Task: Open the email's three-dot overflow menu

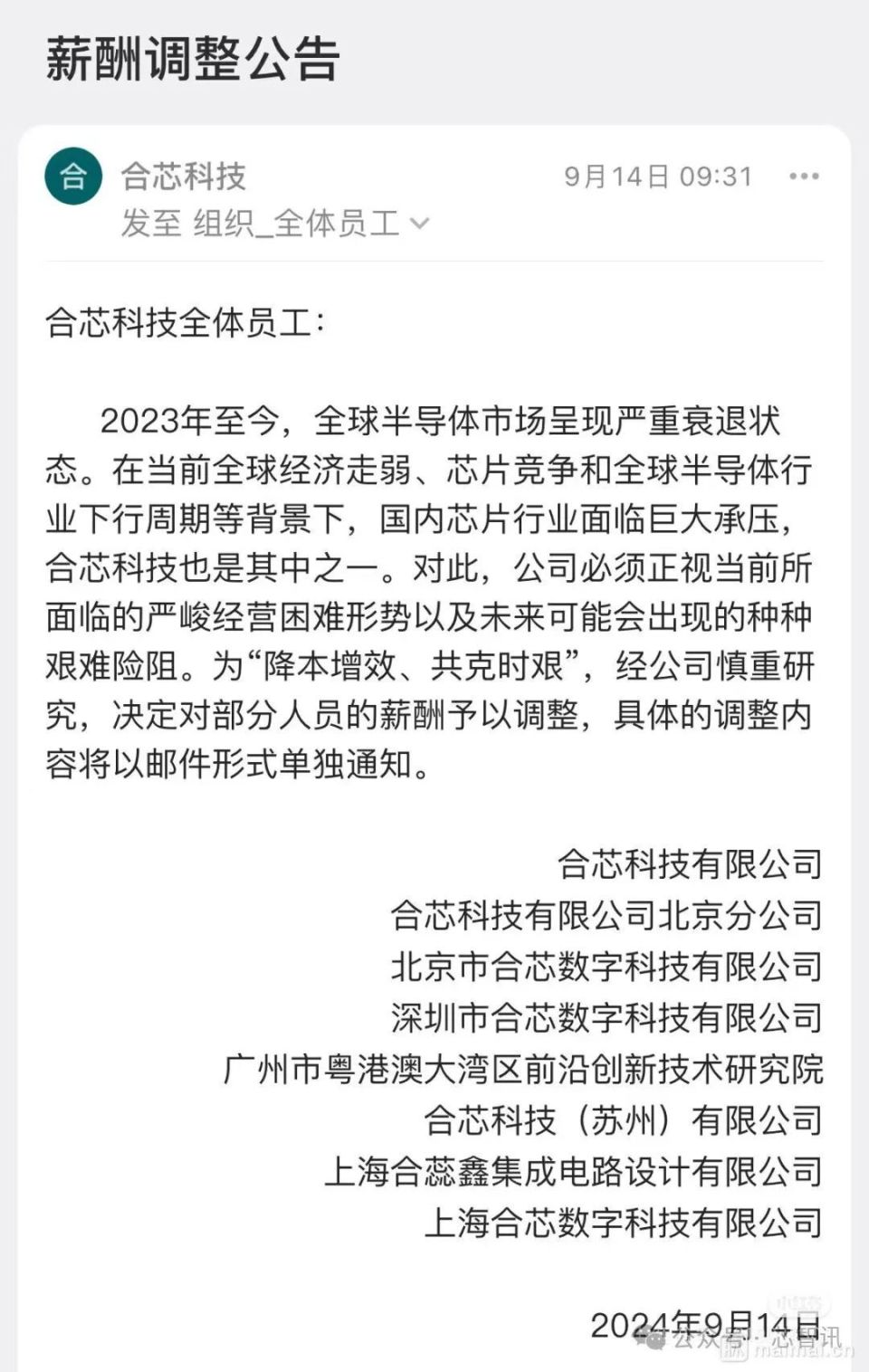Action: click(x=803, y=176)
